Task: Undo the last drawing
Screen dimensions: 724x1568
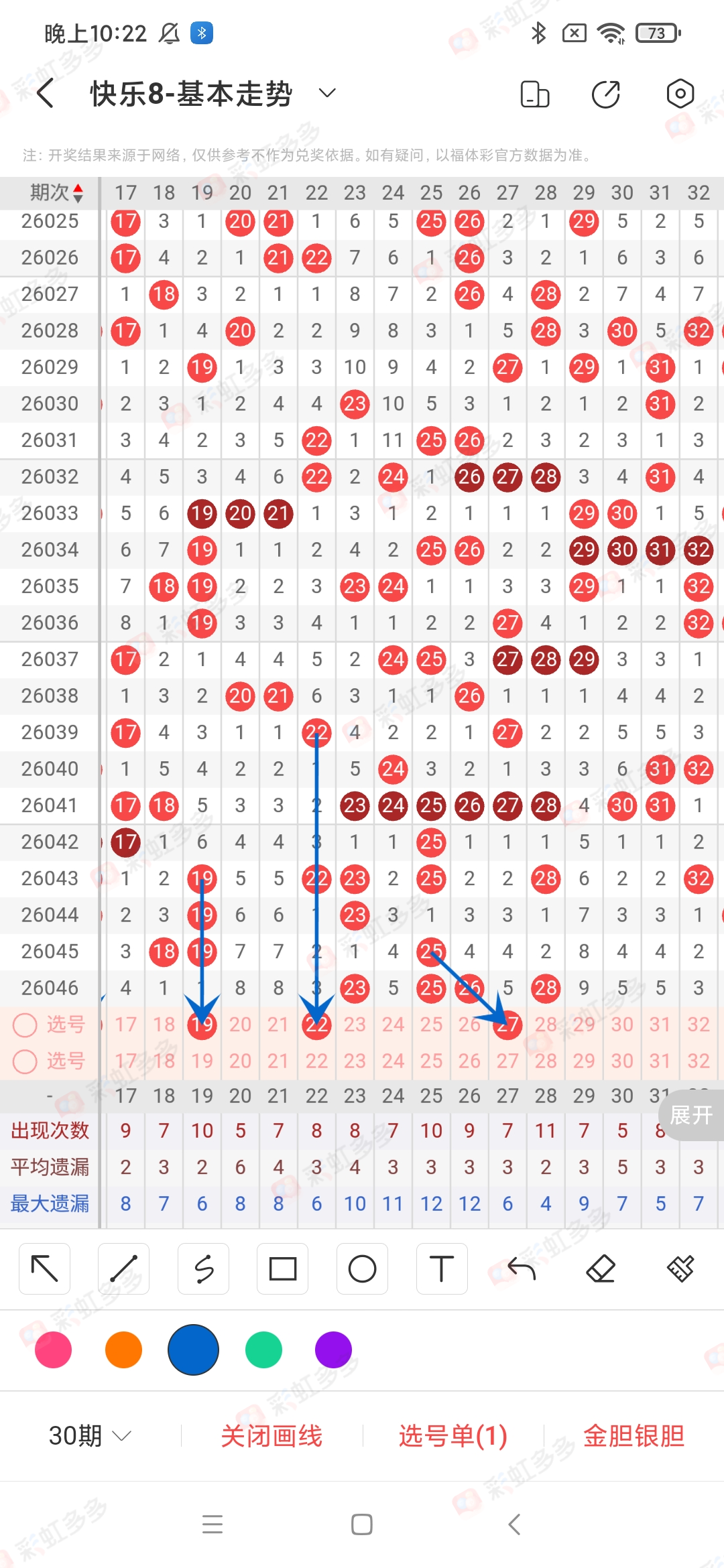Action: pyautogui.click(x=522, y=1268)
